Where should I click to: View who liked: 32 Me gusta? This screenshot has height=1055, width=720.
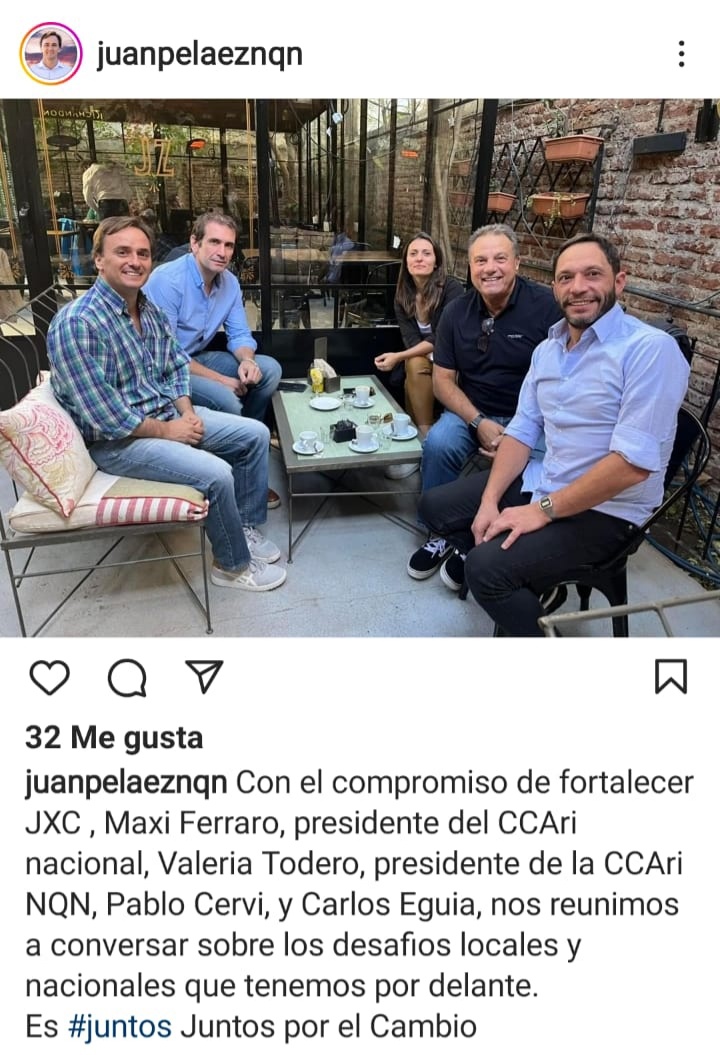114,738
